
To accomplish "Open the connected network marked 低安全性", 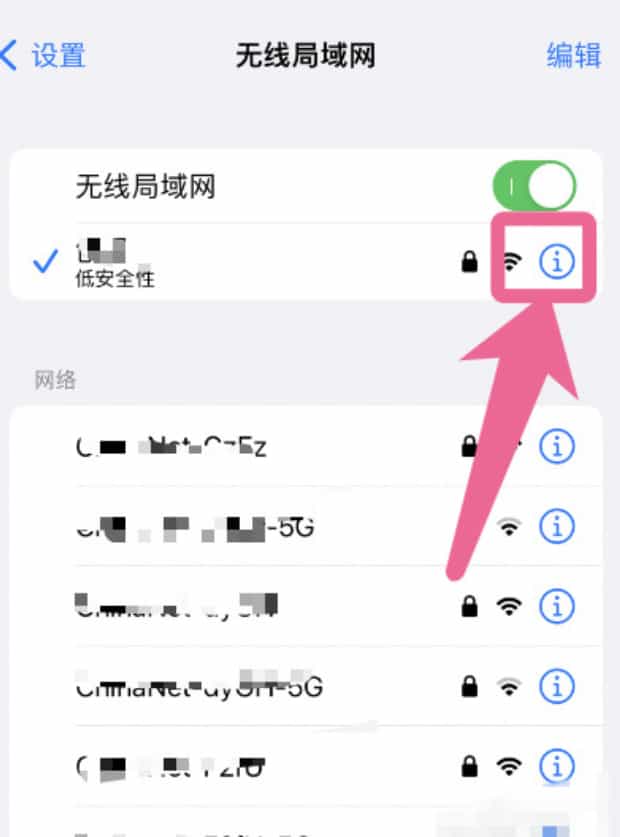I will pyautogui.click(x=200, y=262).
